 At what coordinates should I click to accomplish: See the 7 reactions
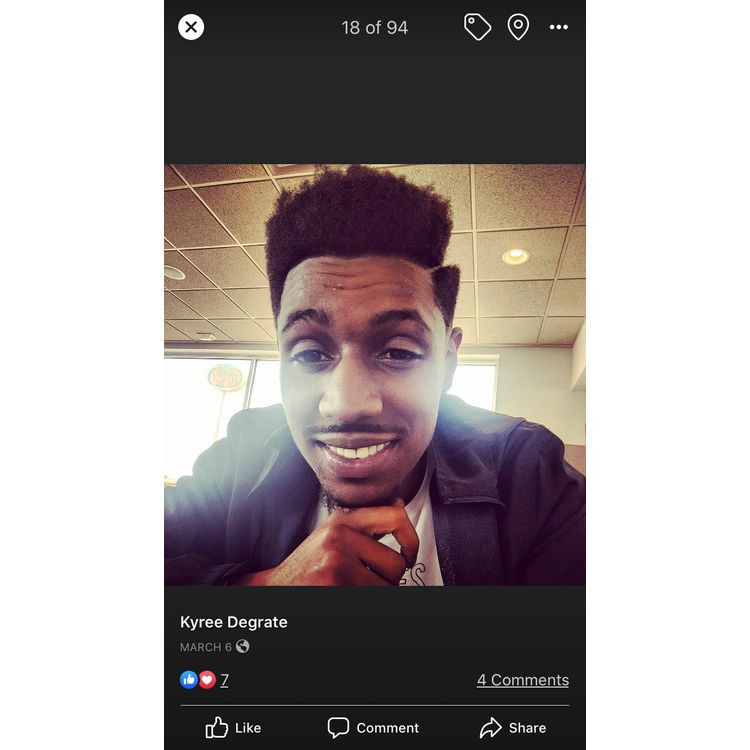point(205,680)
